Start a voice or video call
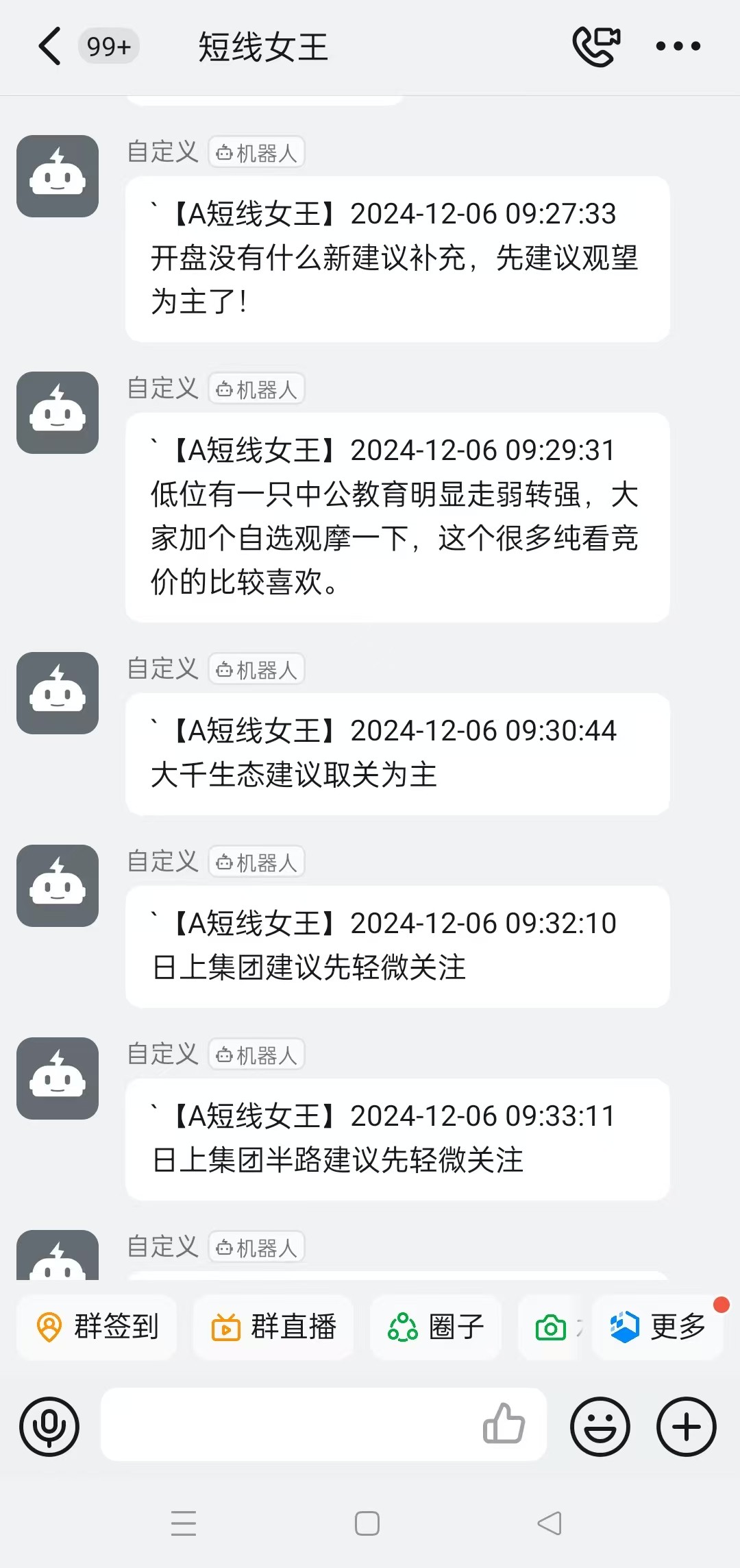The image size is (740, 1568). (x=596, y=47)
